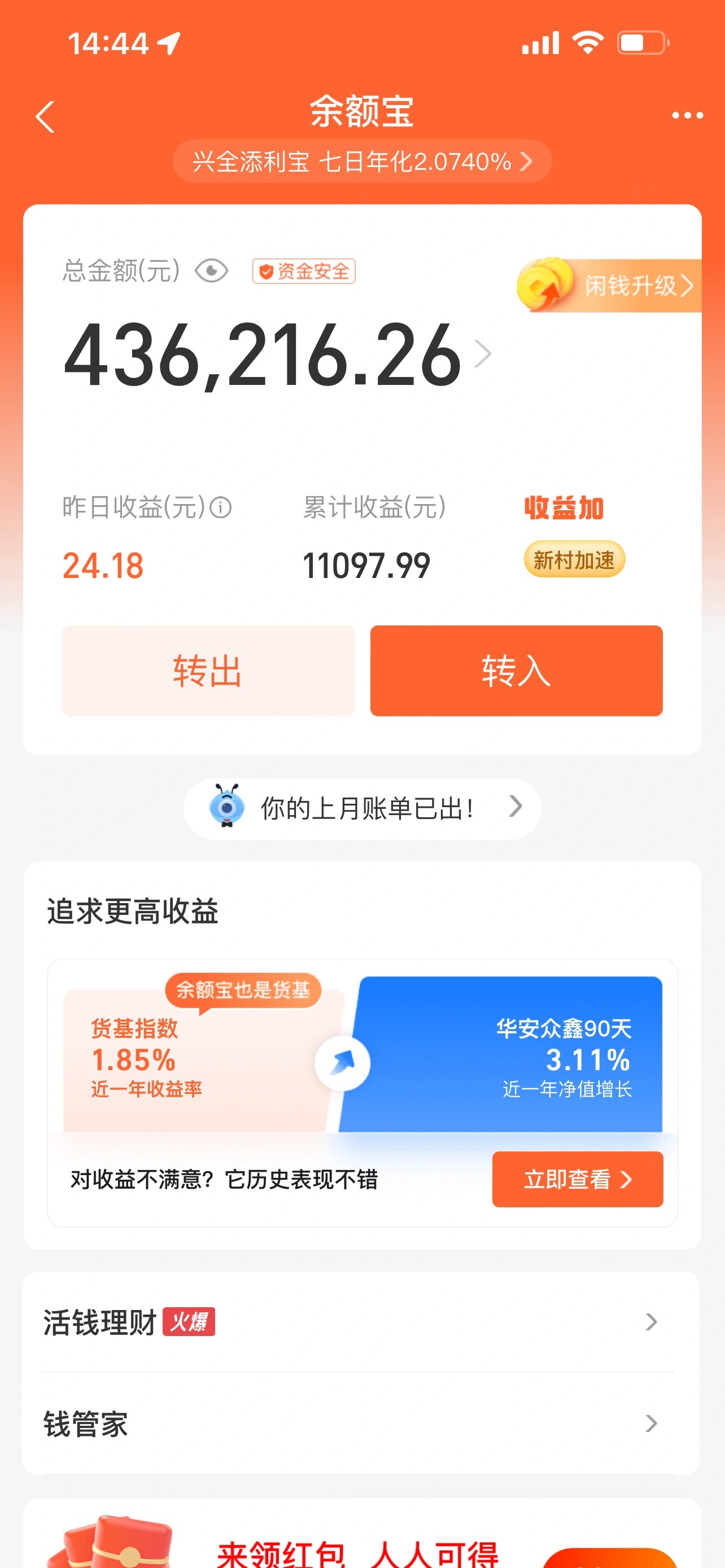Open the 钱管家 row
The height and width of the screenshot is (1568, 725).
pos(360,1423)
